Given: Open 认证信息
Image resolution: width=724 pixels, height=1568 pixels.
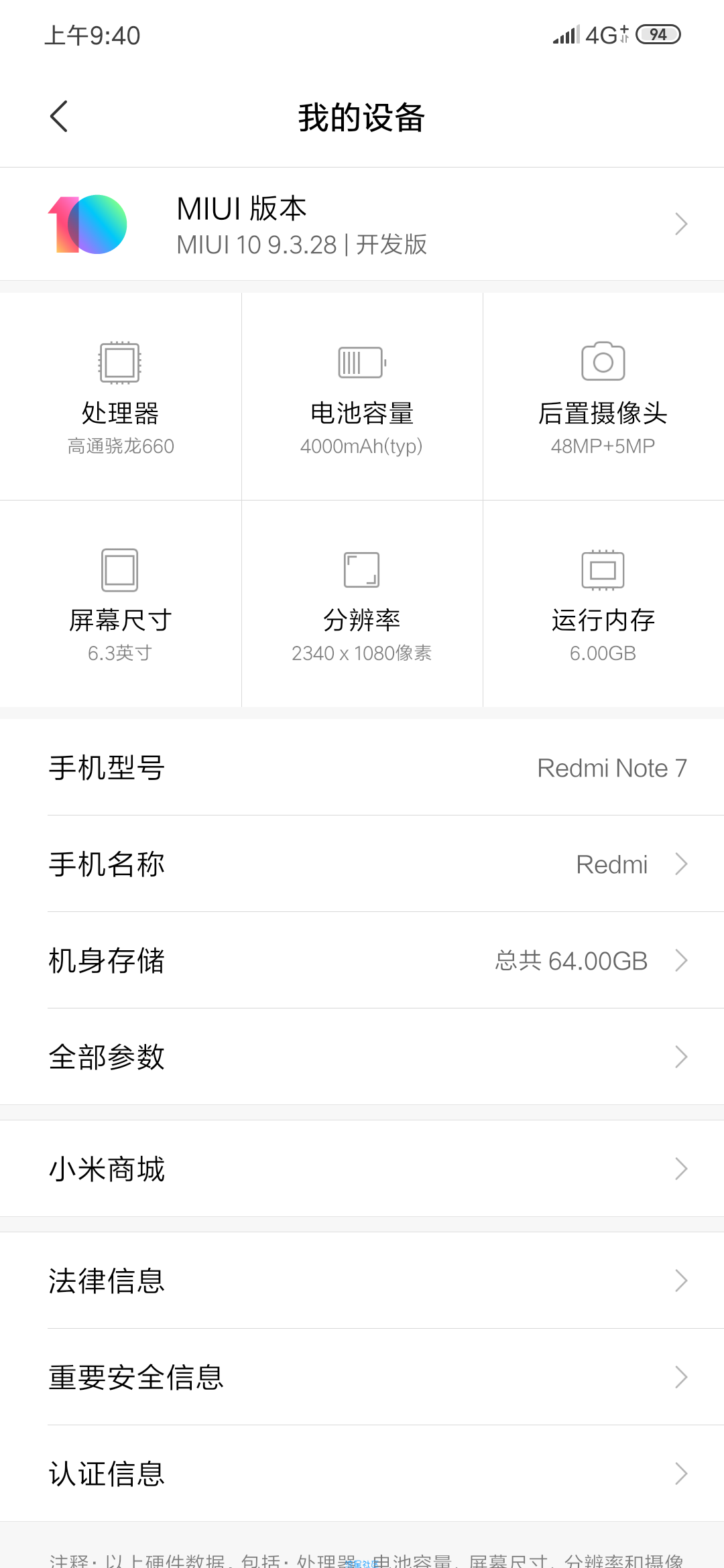Looking at the screenshot, I should [x=362, y=1474].
